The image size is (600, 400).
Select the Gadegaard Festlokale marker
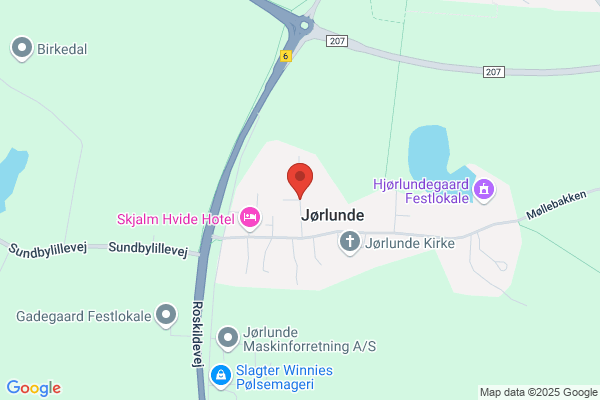click(x=166, y=316)
